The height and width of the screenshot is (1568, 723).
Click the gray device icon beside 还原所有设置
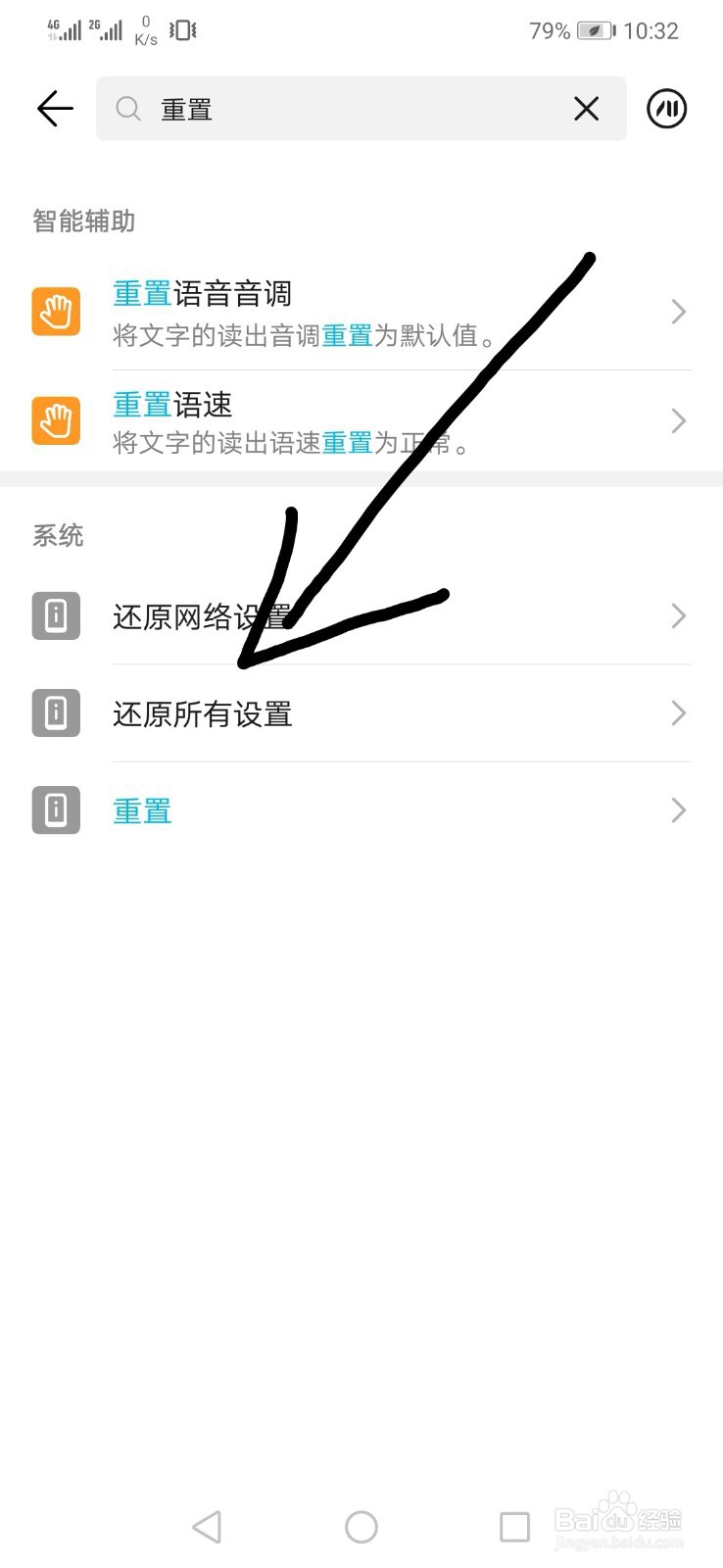[x=56, y=713]
